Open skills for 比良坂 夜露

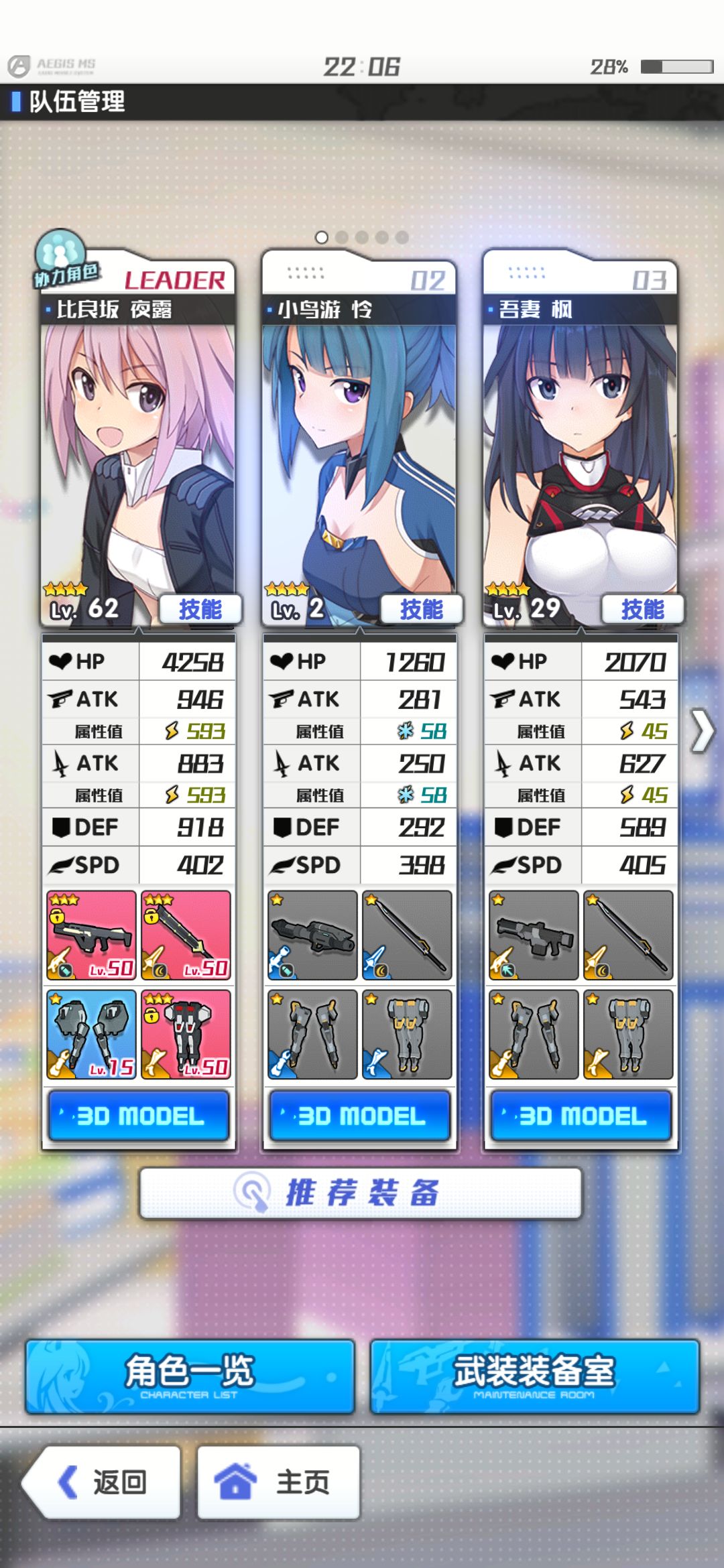click(x=200, y=609)
